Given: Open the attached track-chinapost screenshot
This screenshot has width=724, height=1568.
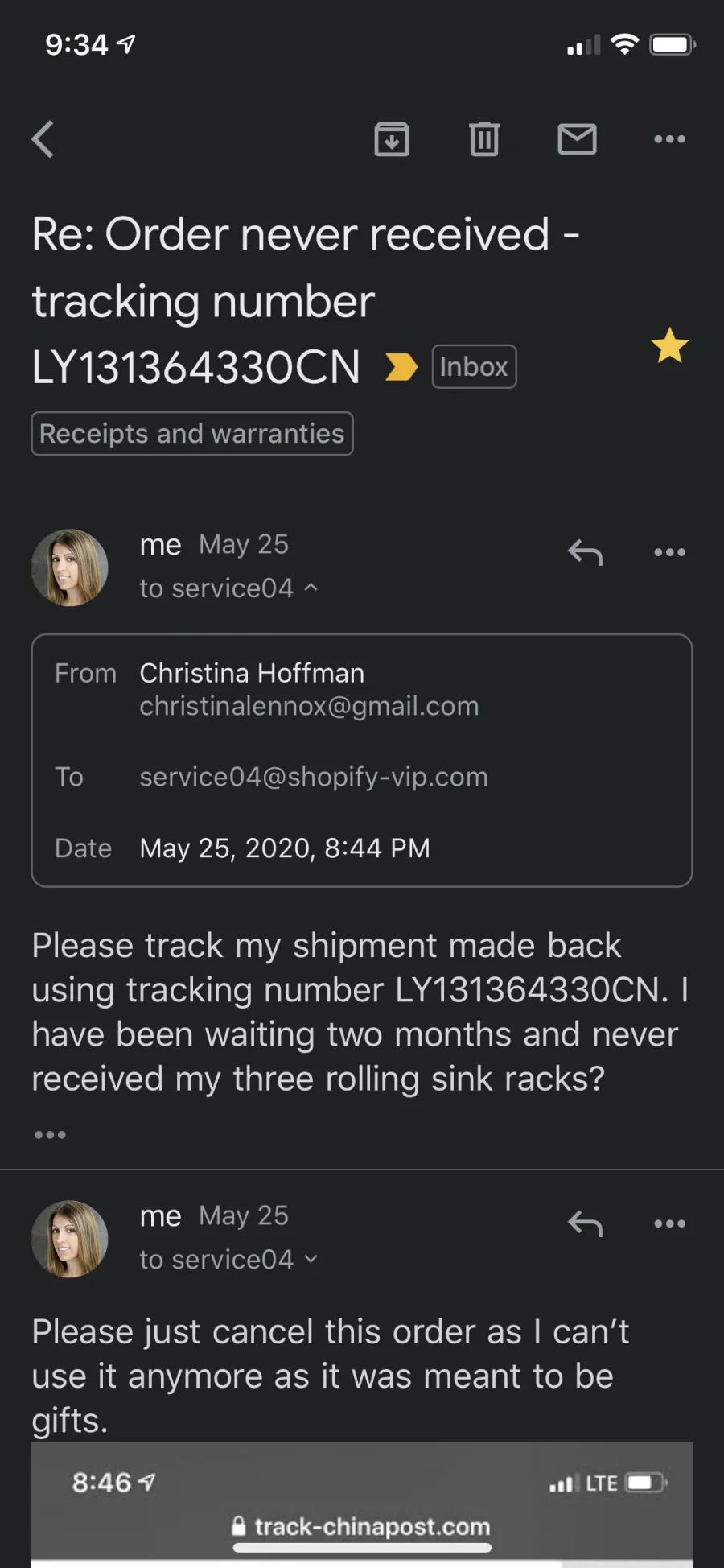Looking at the screenshot, I should click(x=362, y=1504).
